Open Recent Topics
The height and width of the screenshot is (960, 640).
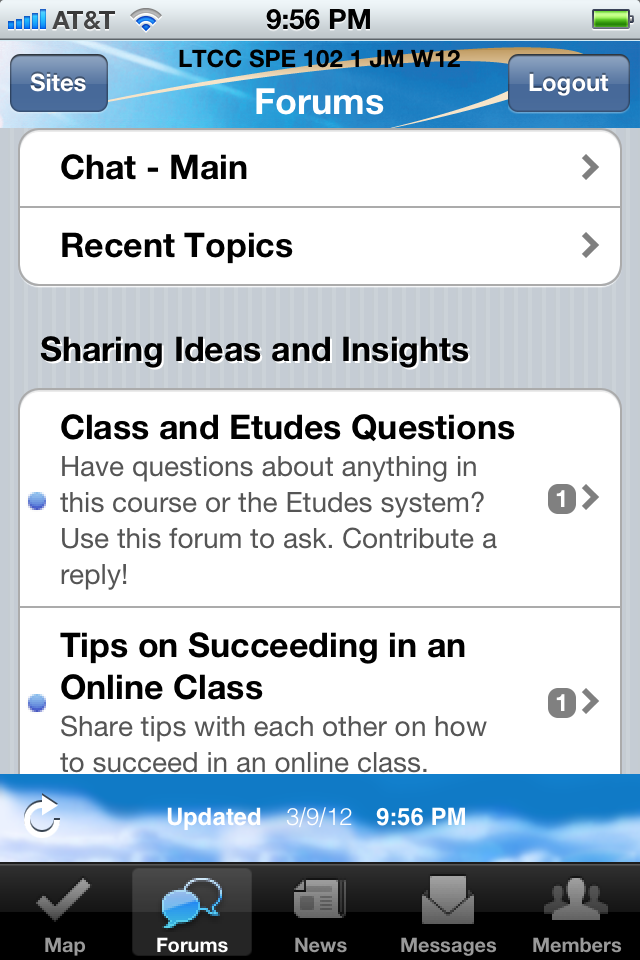pos(320,246)
